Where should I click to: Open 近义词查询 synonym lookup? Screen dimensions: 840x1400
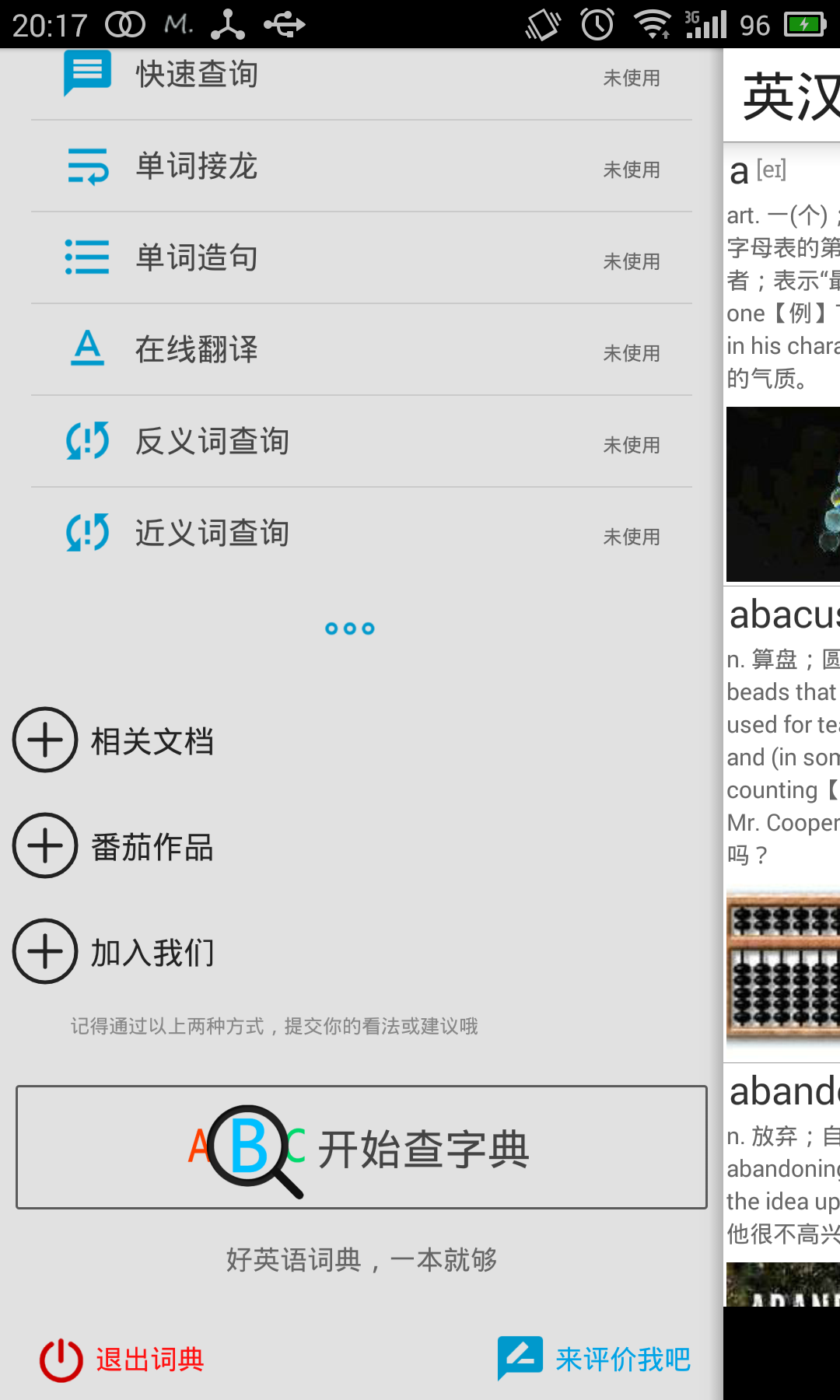(360, 534)
